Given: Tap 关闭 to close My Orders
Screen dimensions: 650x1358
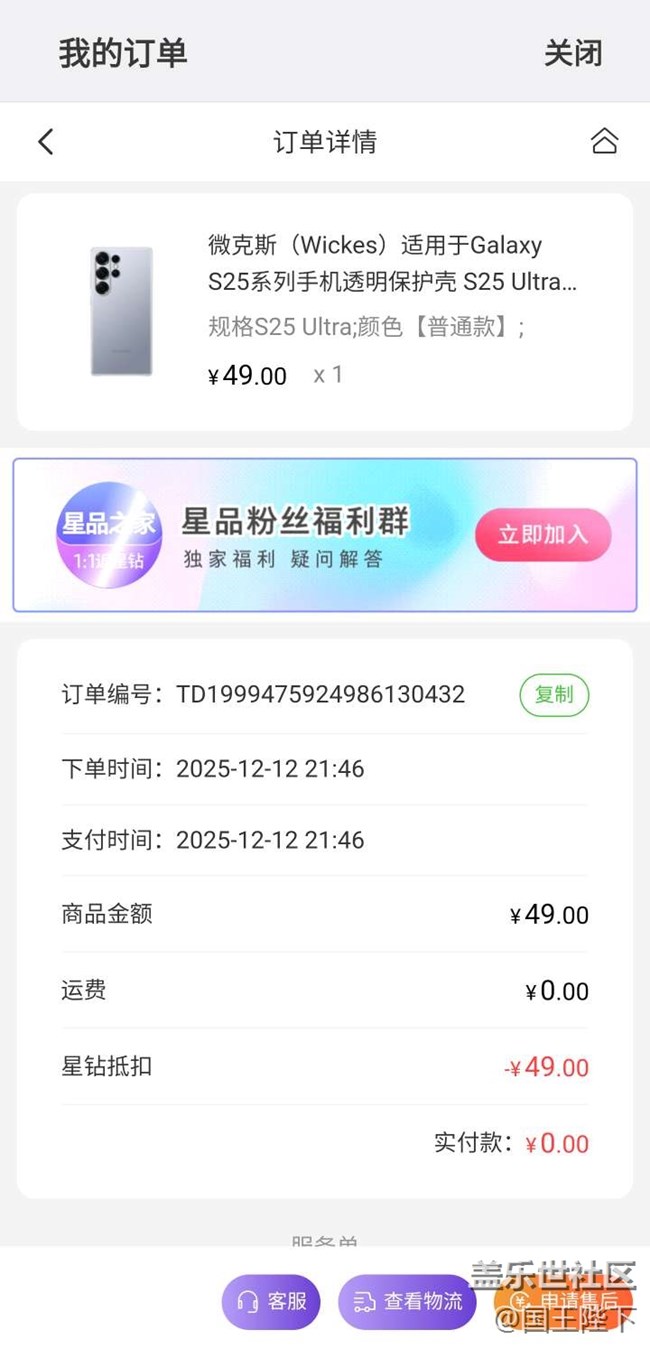Looking at the screenshot, I should click(573, 53).
